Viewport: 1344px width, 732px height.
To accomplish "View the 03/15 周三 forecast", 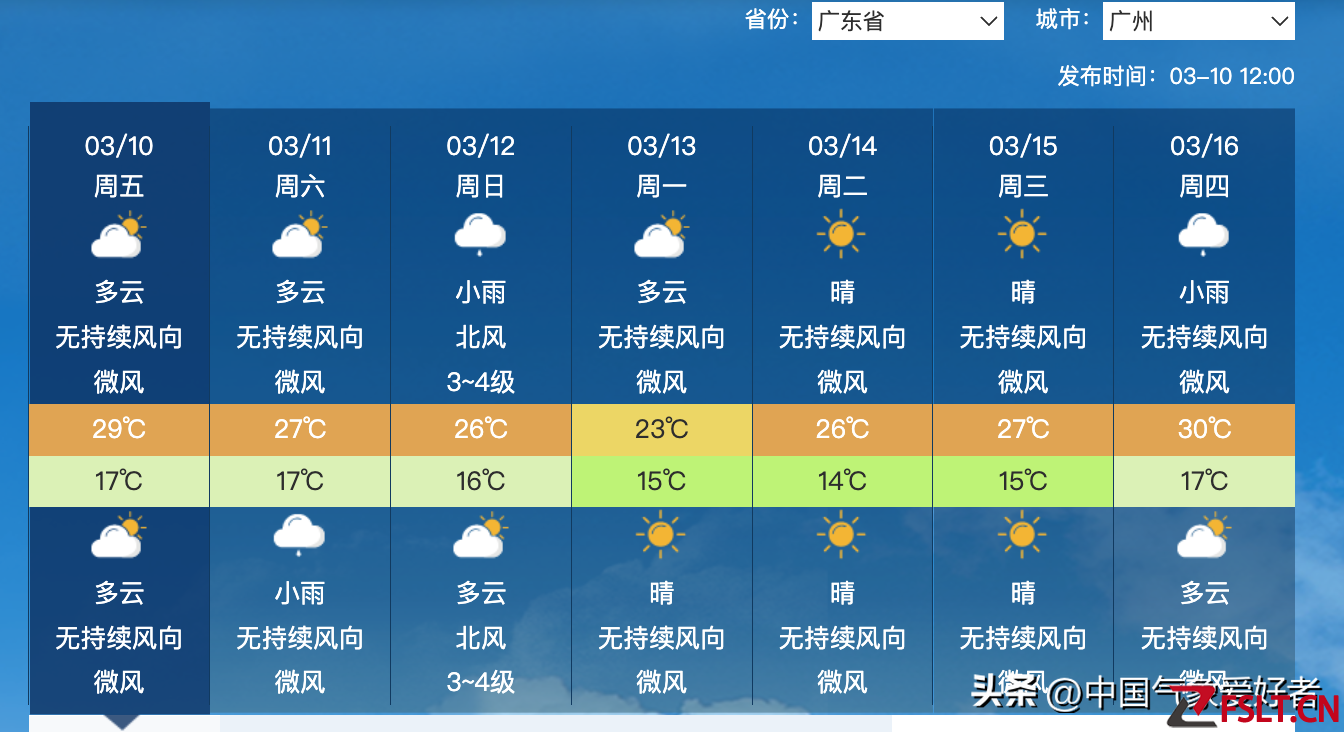I will tap(1023, 166).
